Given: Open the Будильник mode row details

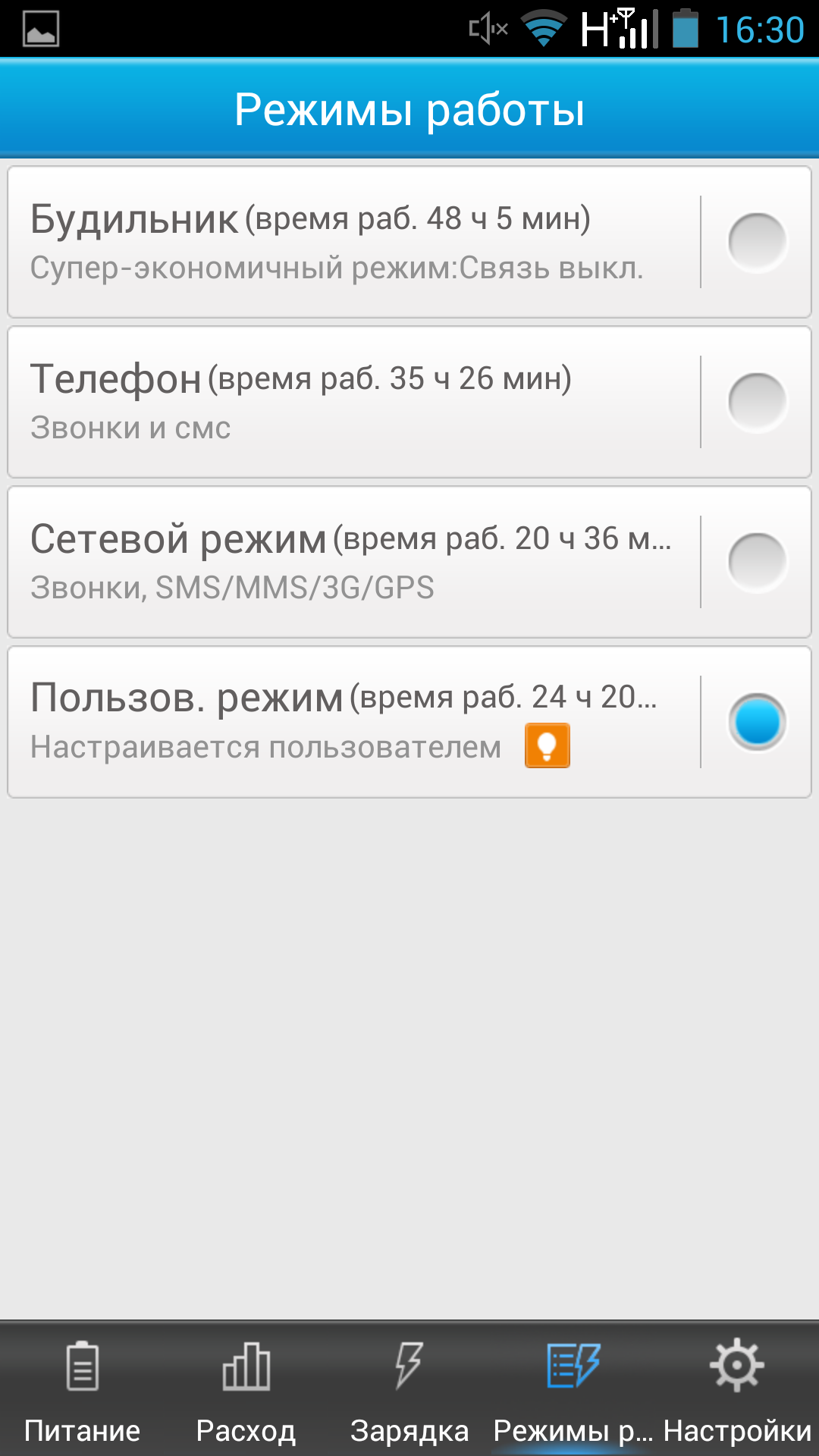Looking at the screenshot, I should [x=354, y=242].
